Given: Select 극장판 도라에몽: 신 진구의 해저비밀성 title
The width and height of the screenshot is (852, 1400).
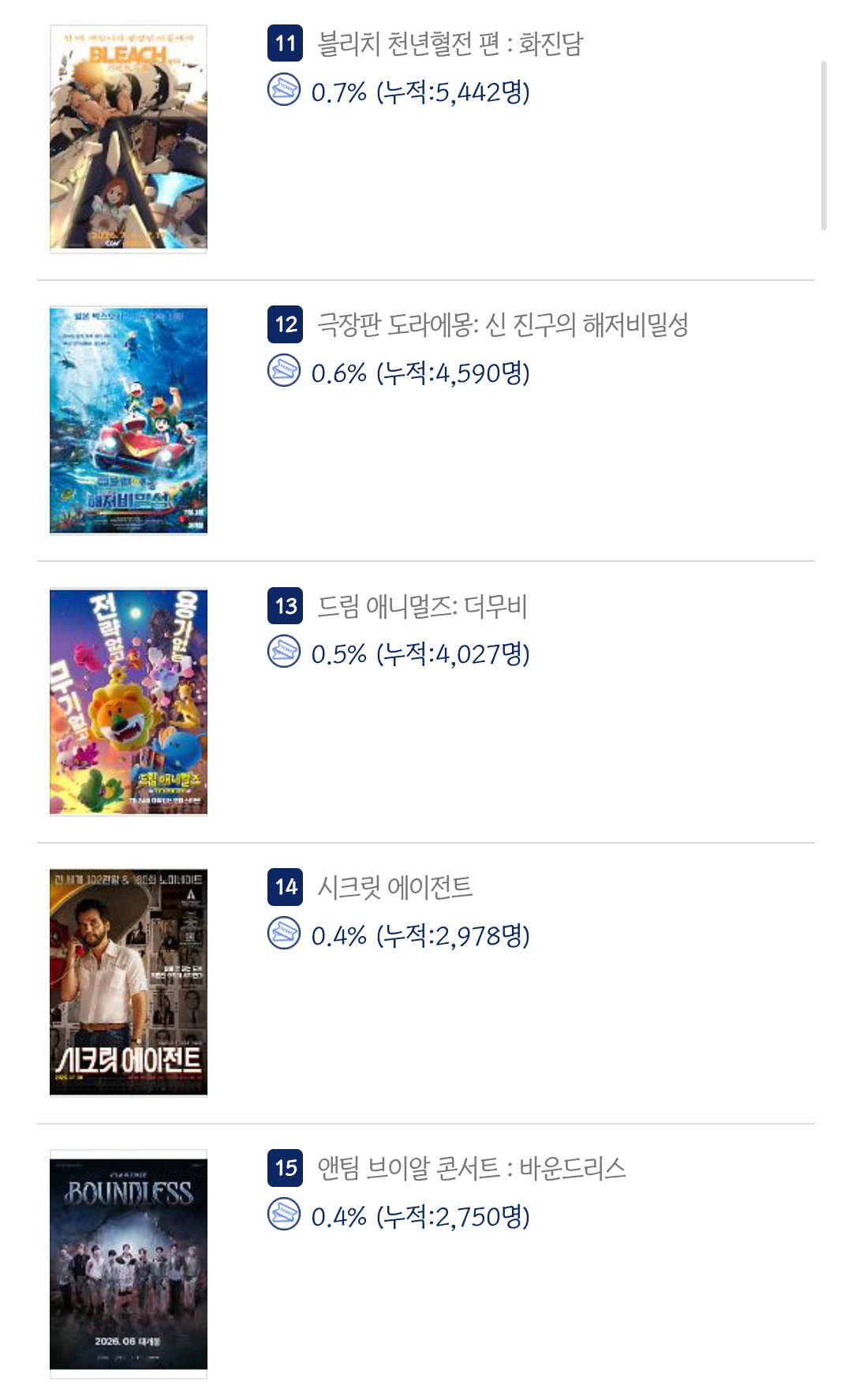Looking at the screenshot, I should (x=503, y=324).
